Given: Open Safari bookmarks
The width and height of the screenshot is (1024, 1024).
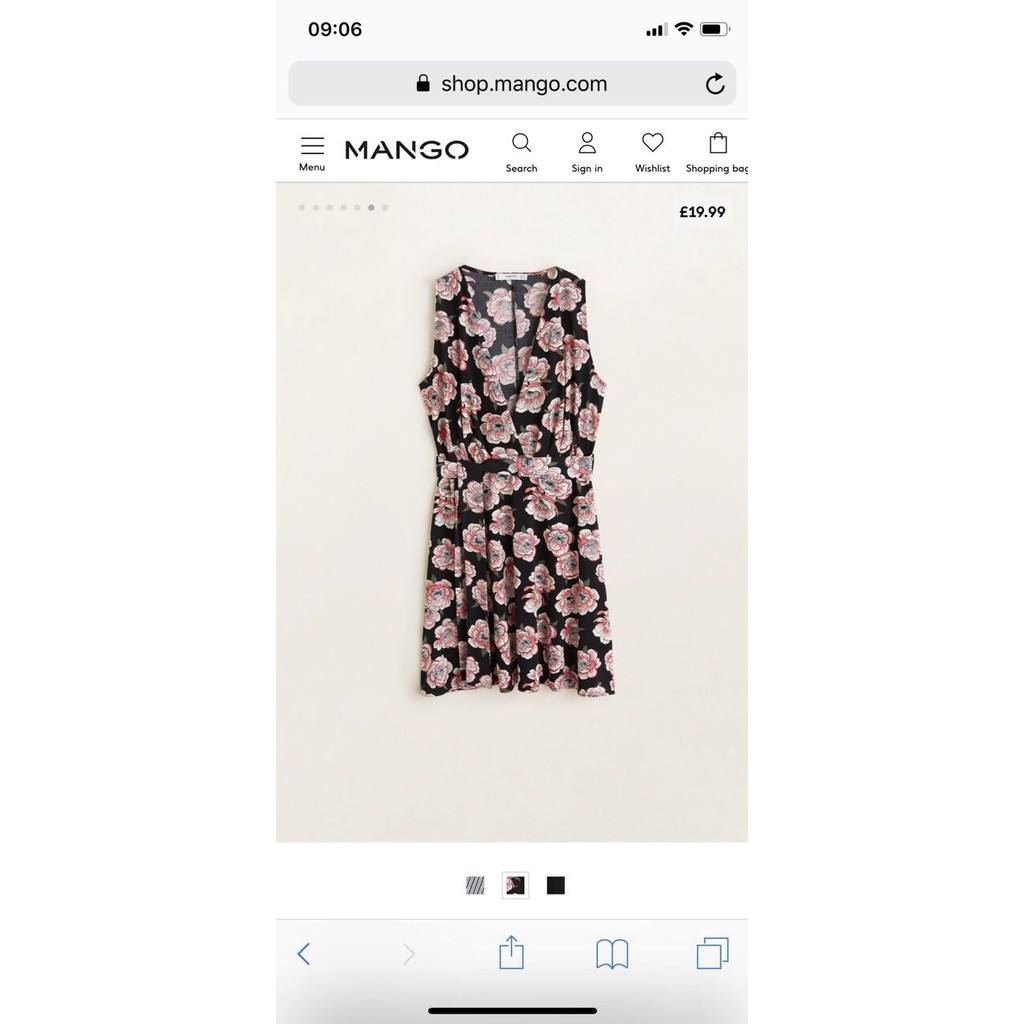Looking at the screenshot, I should (x=612, y=953).
